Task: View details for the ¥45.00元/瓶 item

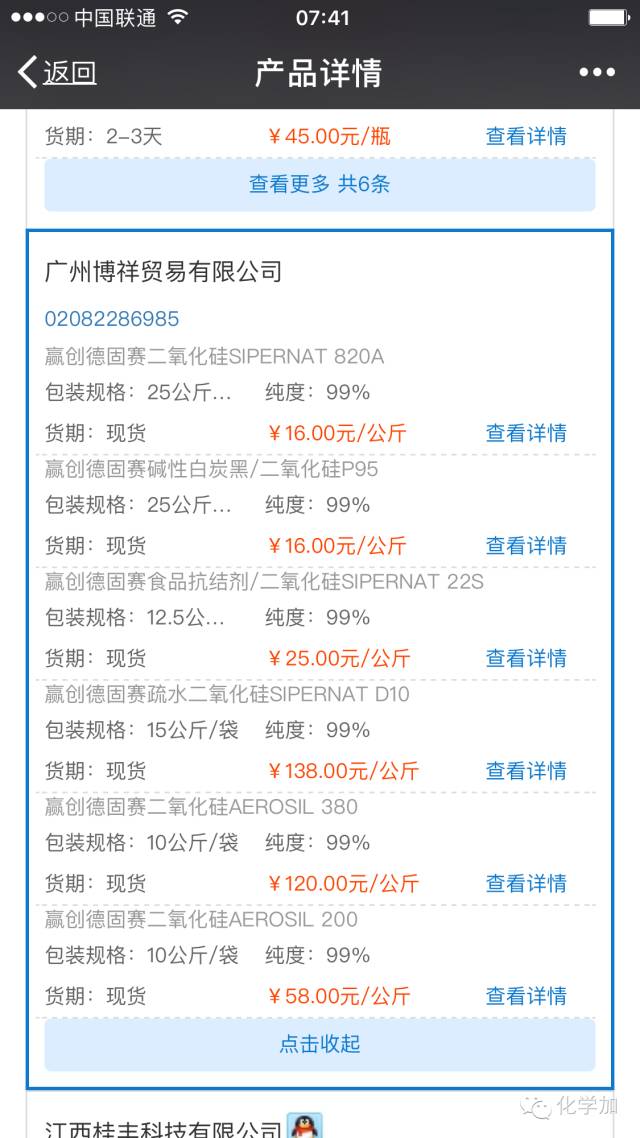Action: click(526, 136)
